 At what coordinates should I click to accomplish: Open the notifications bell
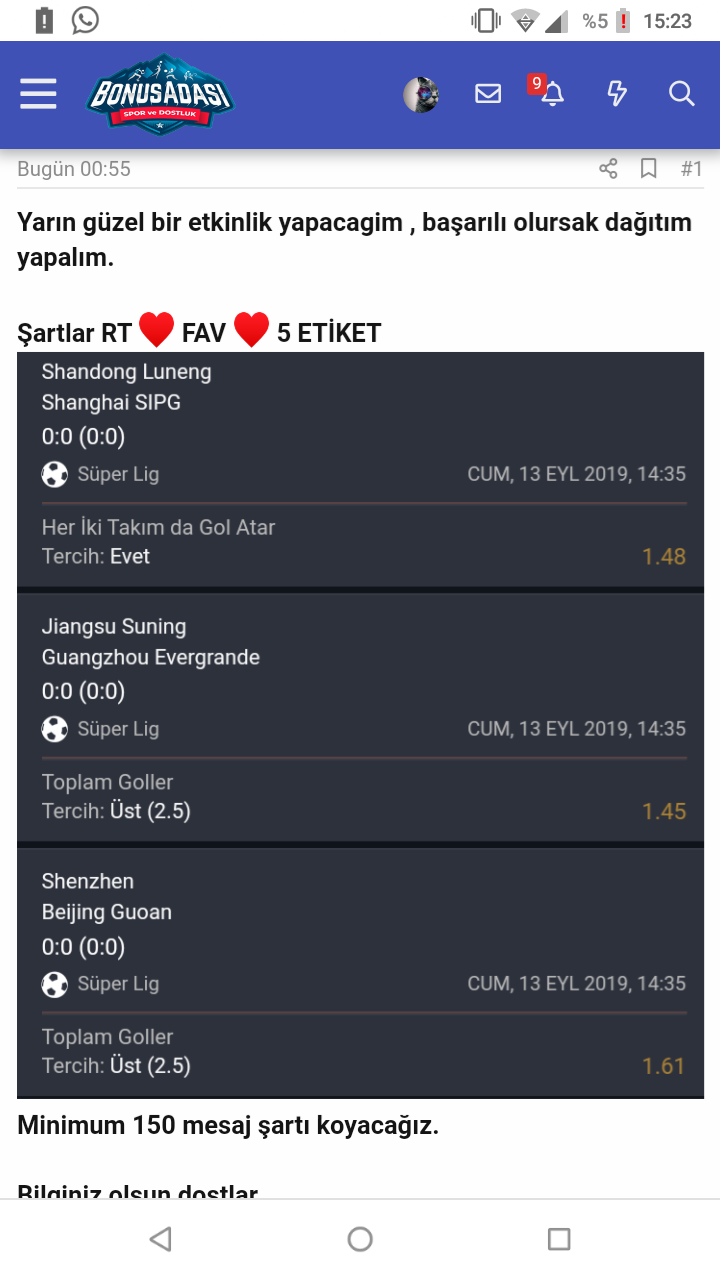pos(552,95)
